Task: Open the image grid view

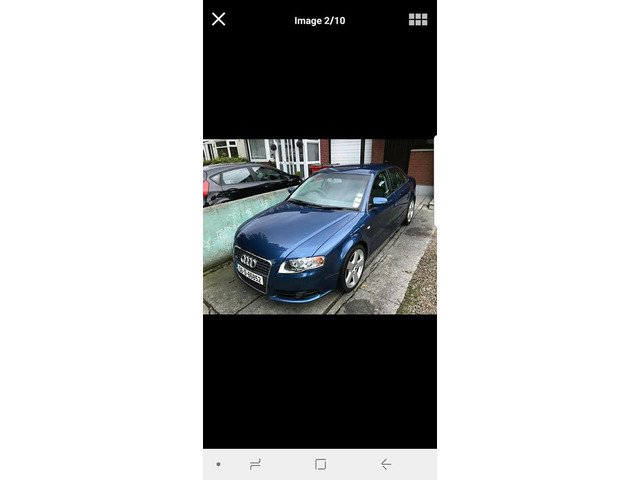Action: [x=418, y=19]
